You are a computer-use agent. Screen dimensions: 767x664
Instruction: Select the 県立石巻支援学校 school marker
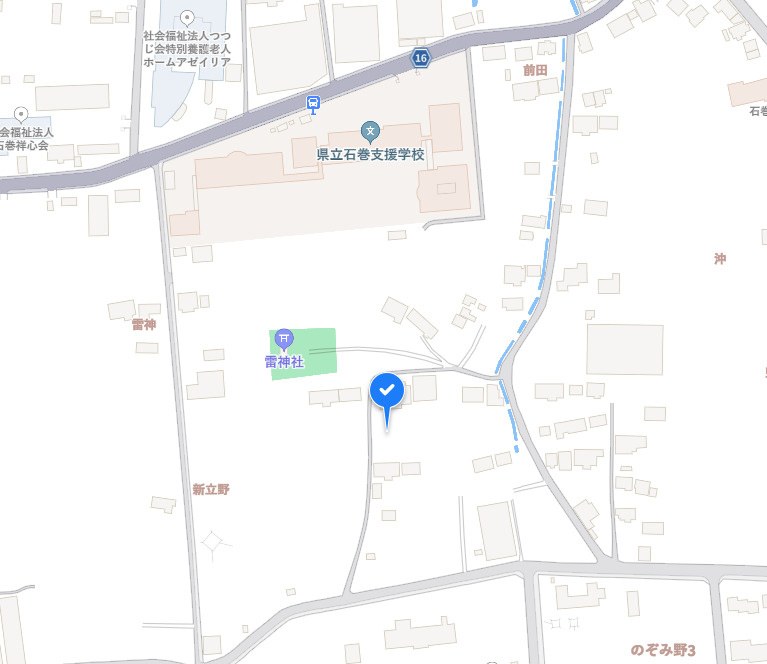tap(371, 131)
